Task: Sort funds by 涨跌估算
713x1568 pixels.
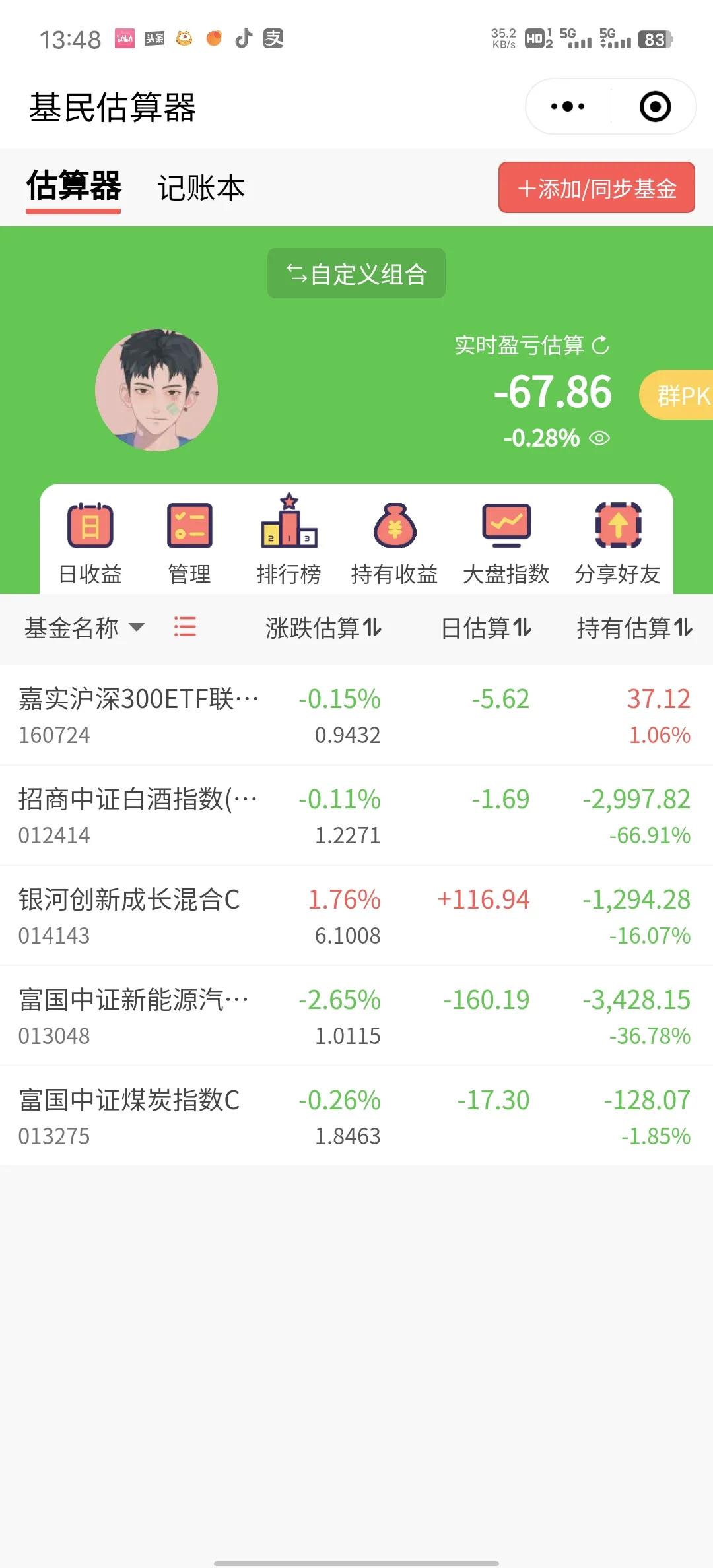Action: (323, 628)
